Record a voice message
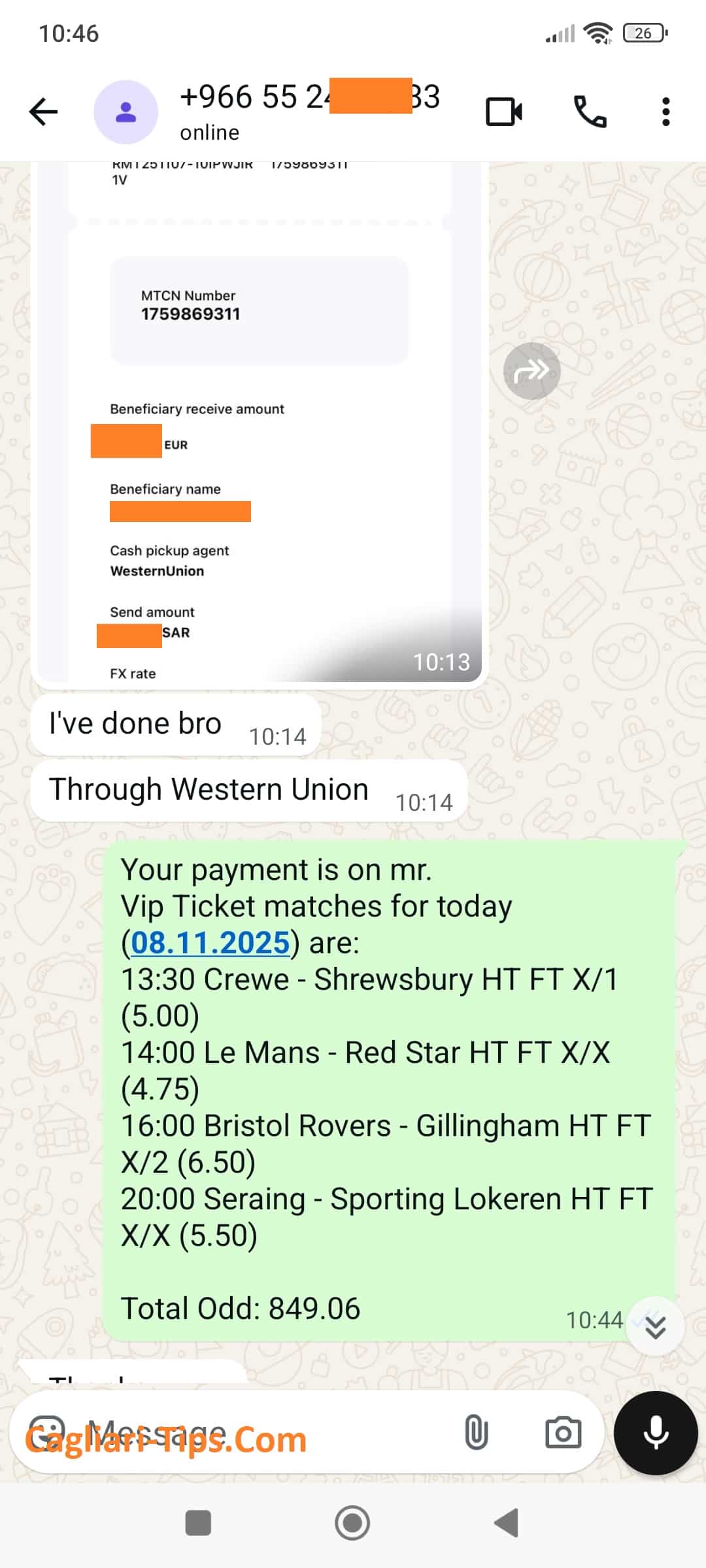706x1568 pixels. tap(655, 1433)
